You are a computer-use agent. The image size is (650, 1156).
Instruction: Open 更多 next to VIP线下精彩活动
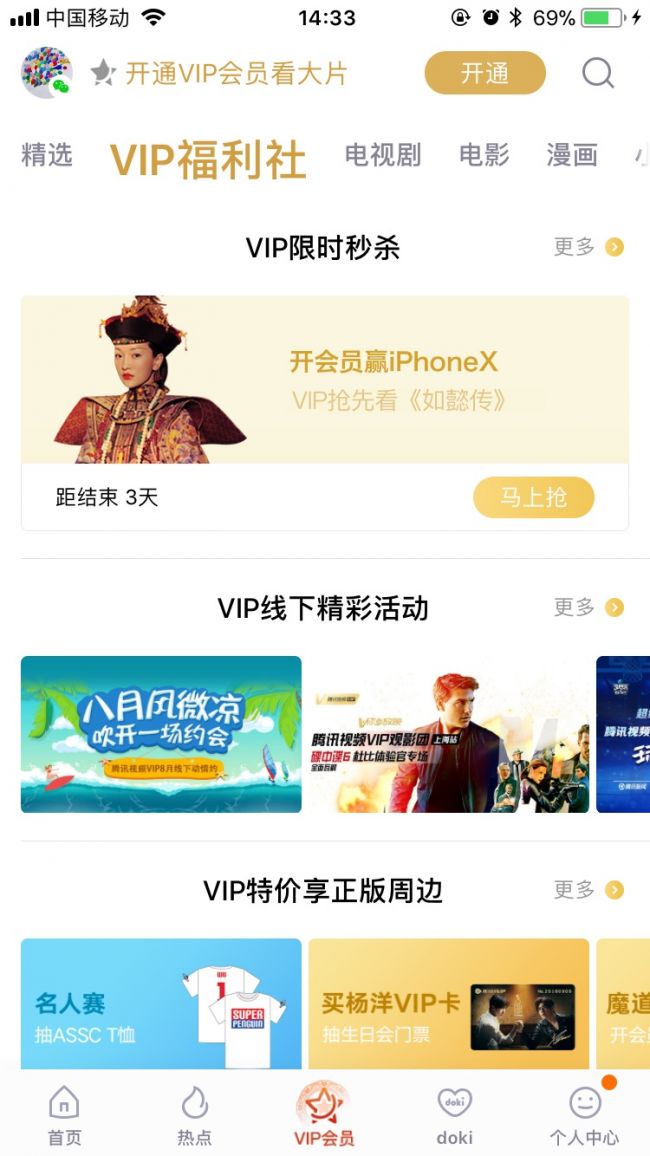(589, 607)
